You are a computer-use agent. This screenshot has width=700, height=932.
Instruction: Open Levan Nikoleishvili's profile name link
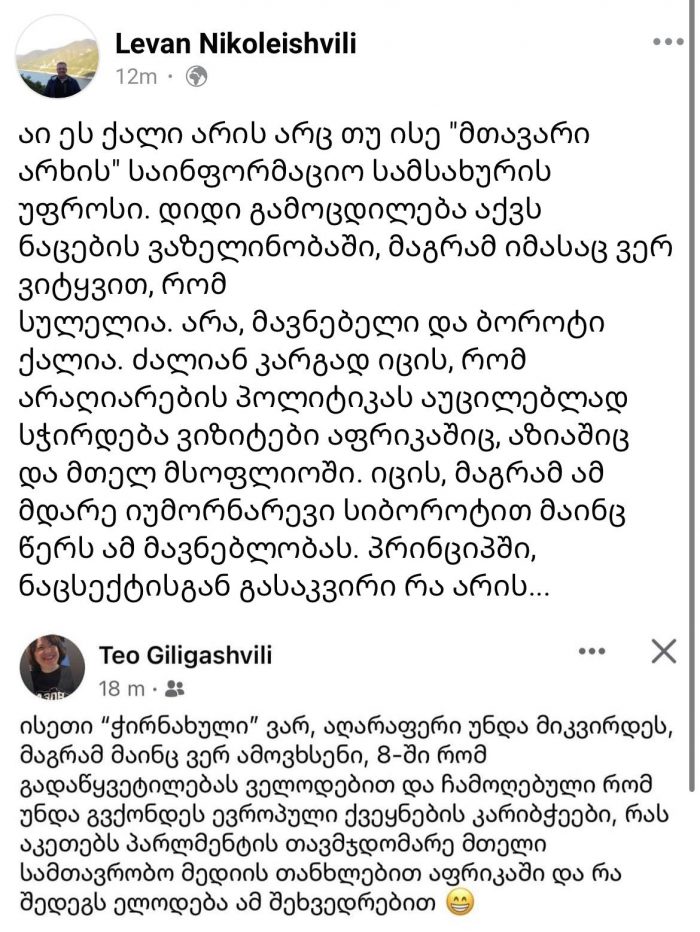[x=236, y=43]
